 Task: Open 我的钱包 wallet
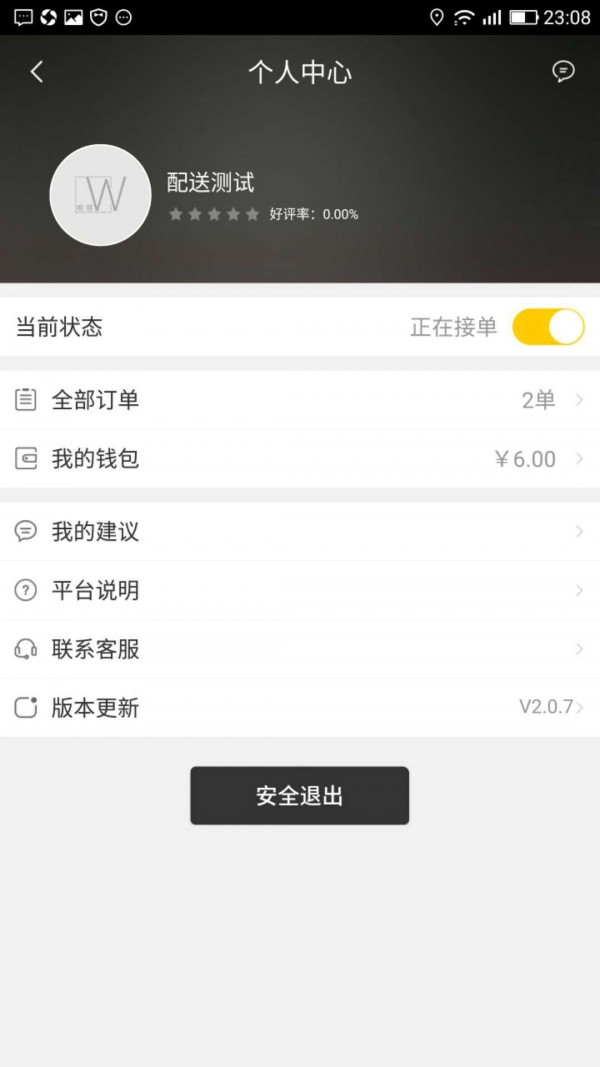[300, 459]
